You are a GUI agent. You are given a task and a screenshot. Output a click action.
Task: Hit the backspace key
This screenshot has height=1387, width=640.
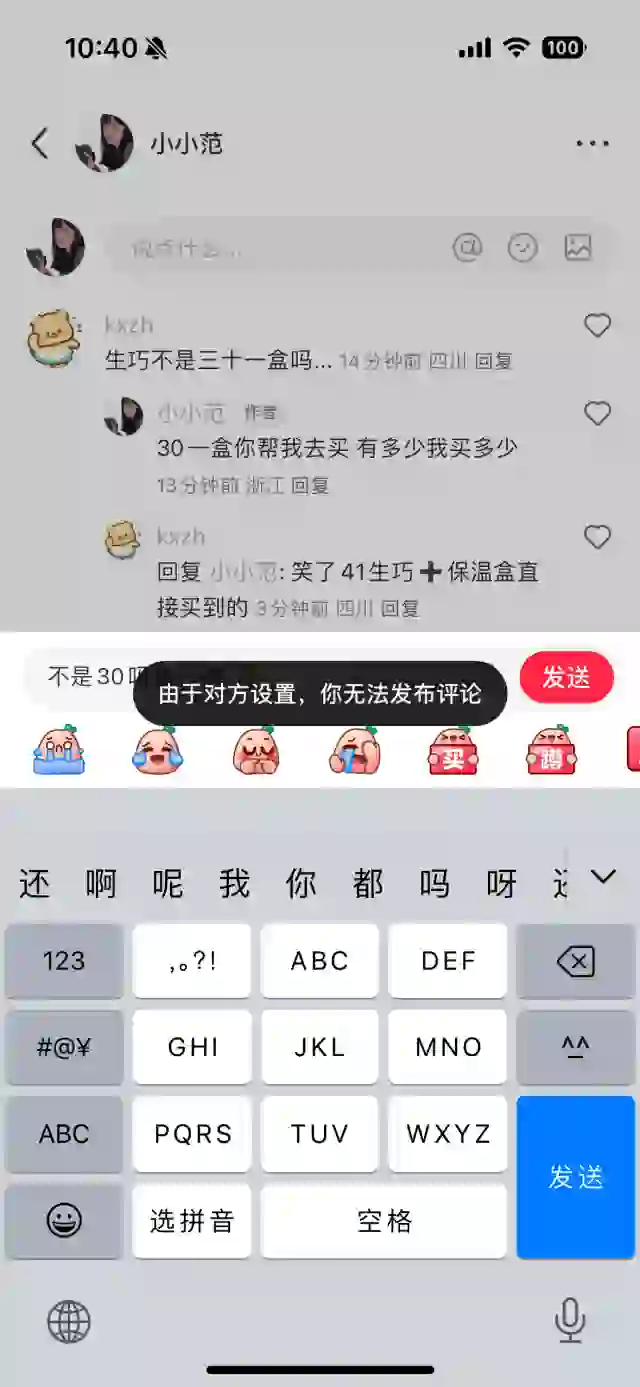click(x=575, y=961)
